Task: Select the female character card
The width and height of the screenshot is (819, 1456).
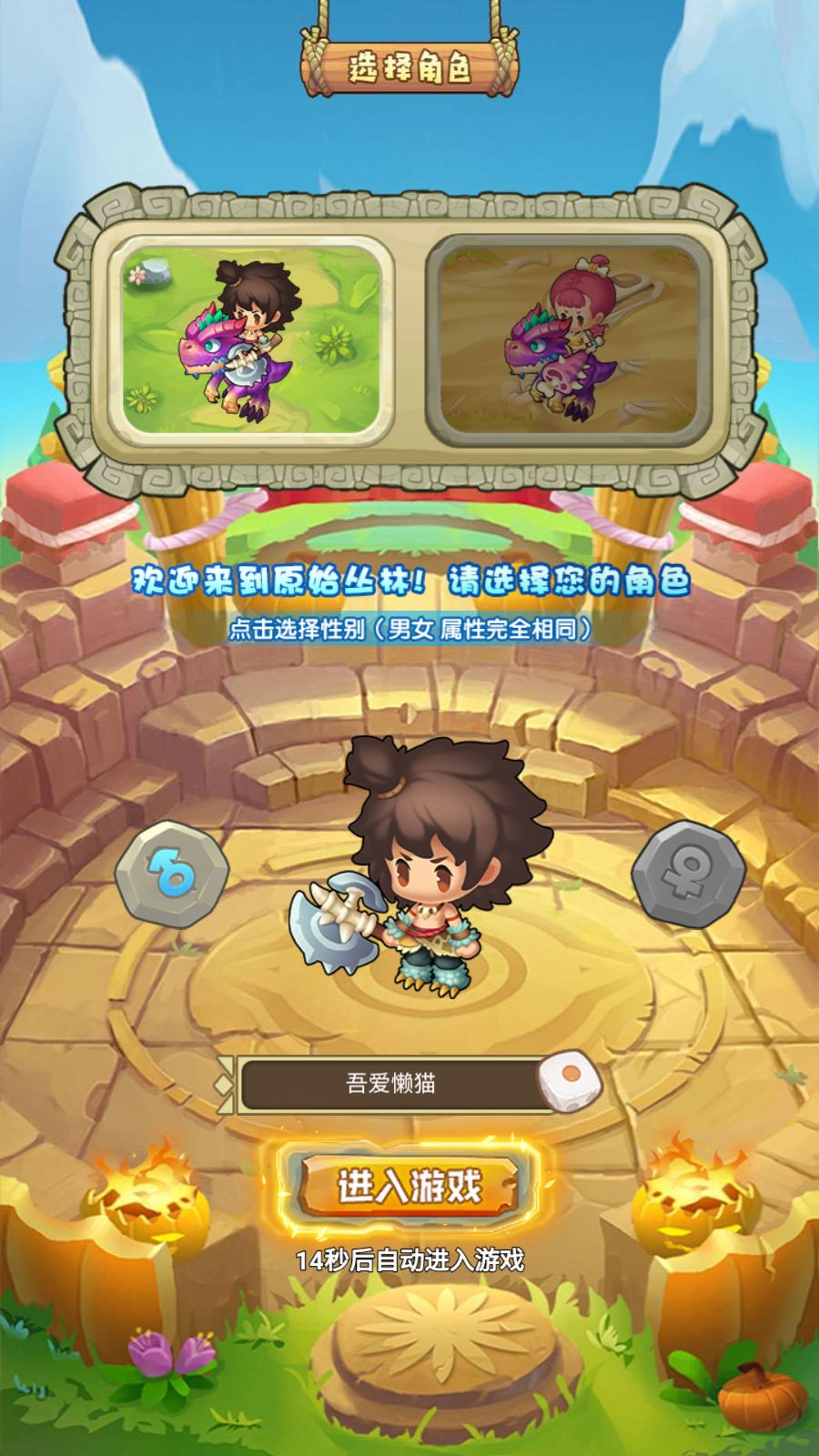Action: click(x=568, y=340)
